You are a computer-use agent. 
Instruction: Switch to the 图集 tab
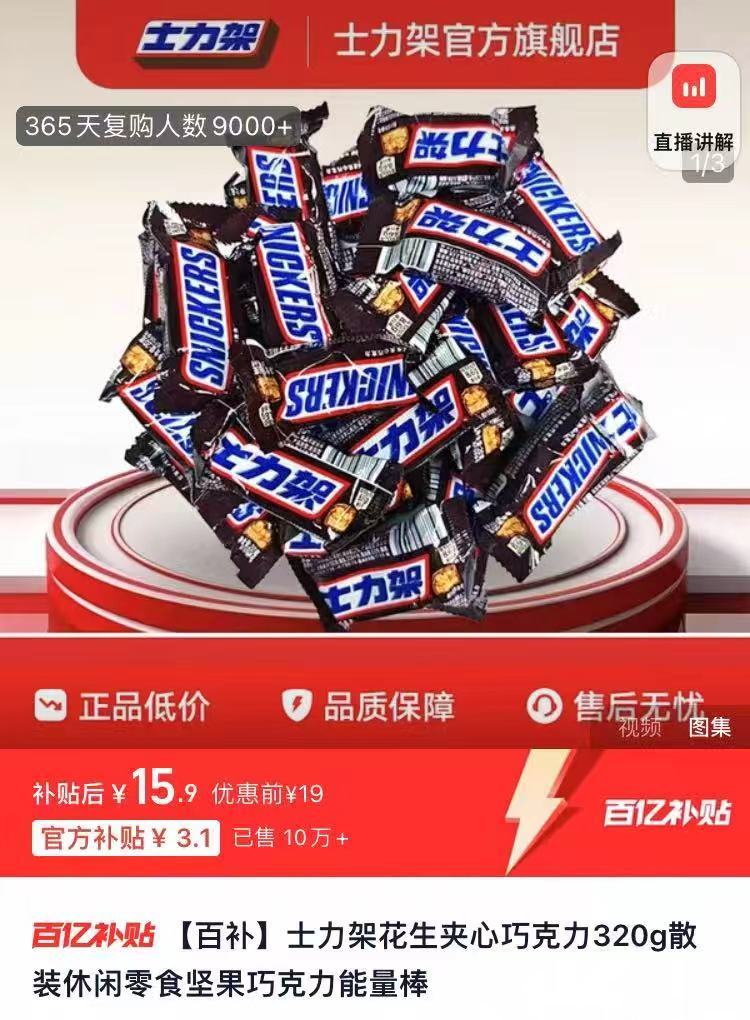point(709,727)
